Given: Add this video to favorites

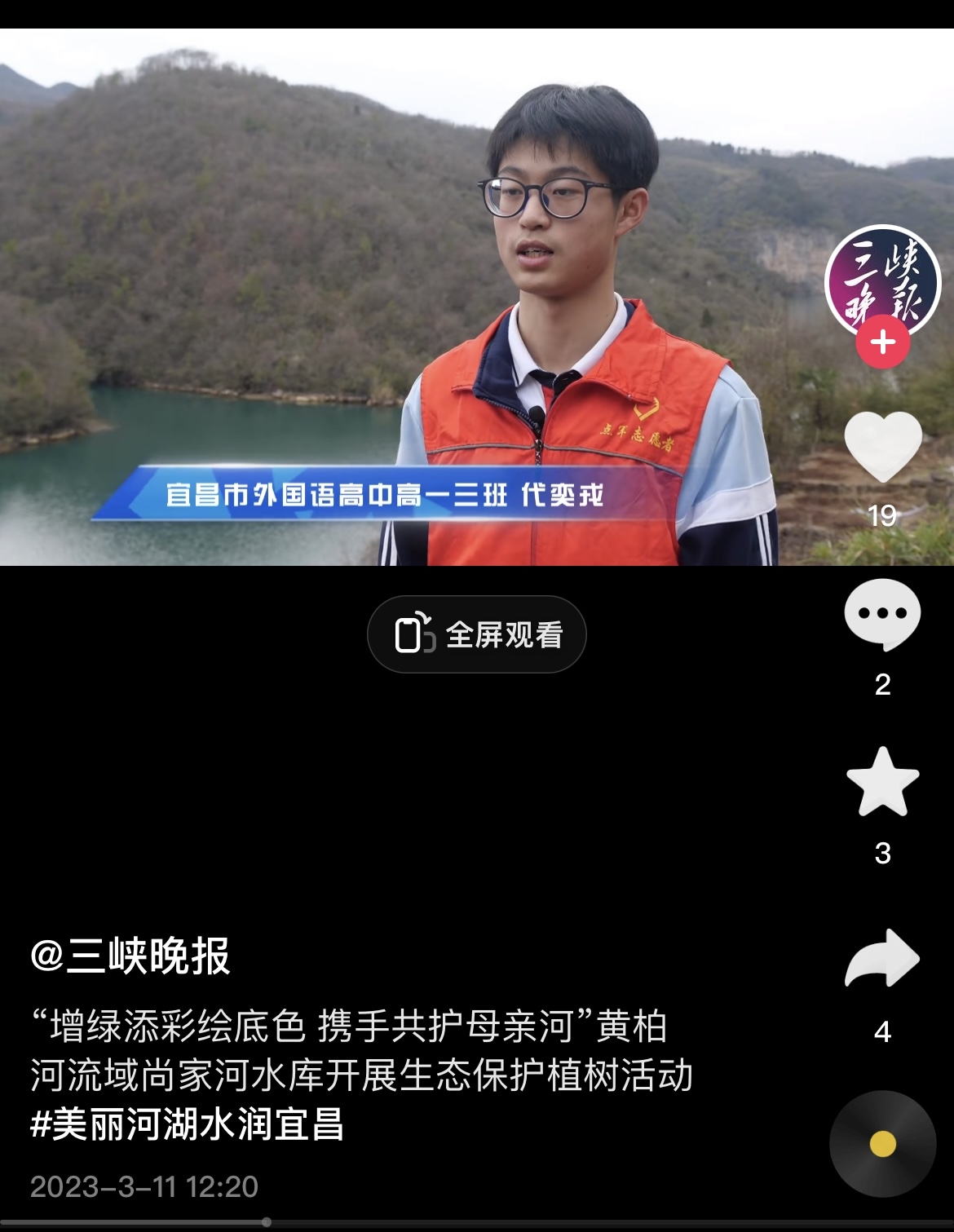Looking at the screenshot, I should click(882, 782).
